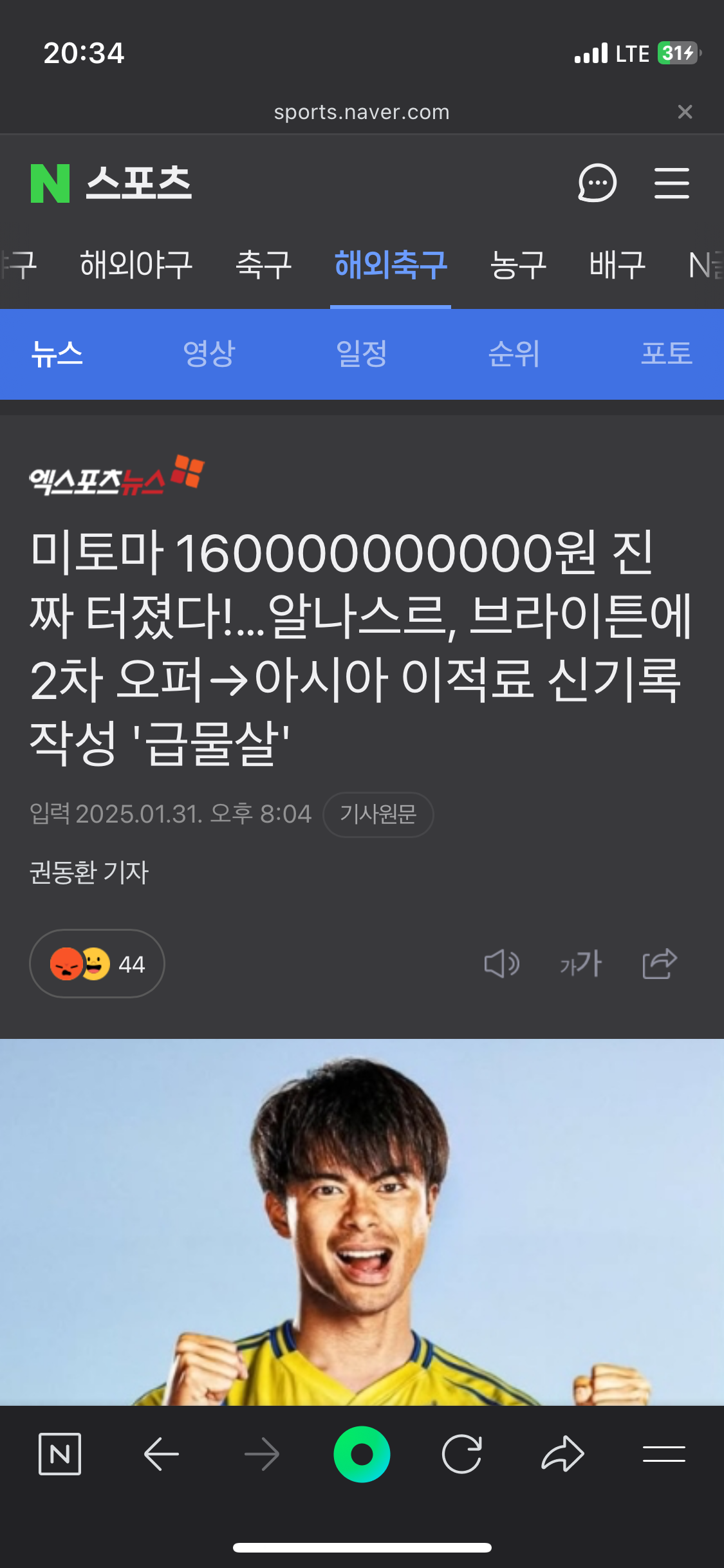724x1568 pixels.
Task: Listen to the article with speaker icon
Action: (x=501, y=964)
